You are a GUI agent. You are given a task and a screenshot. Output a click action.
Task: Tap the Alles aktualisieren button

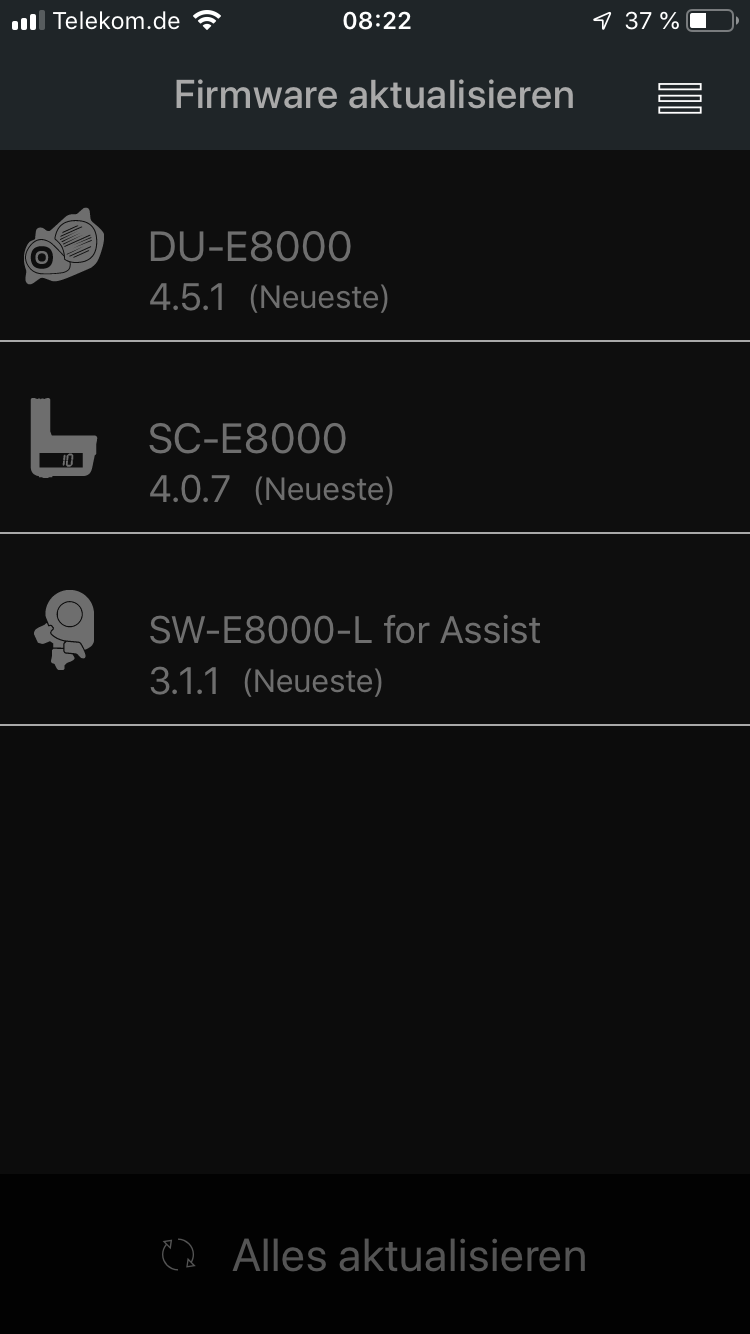375,1254
